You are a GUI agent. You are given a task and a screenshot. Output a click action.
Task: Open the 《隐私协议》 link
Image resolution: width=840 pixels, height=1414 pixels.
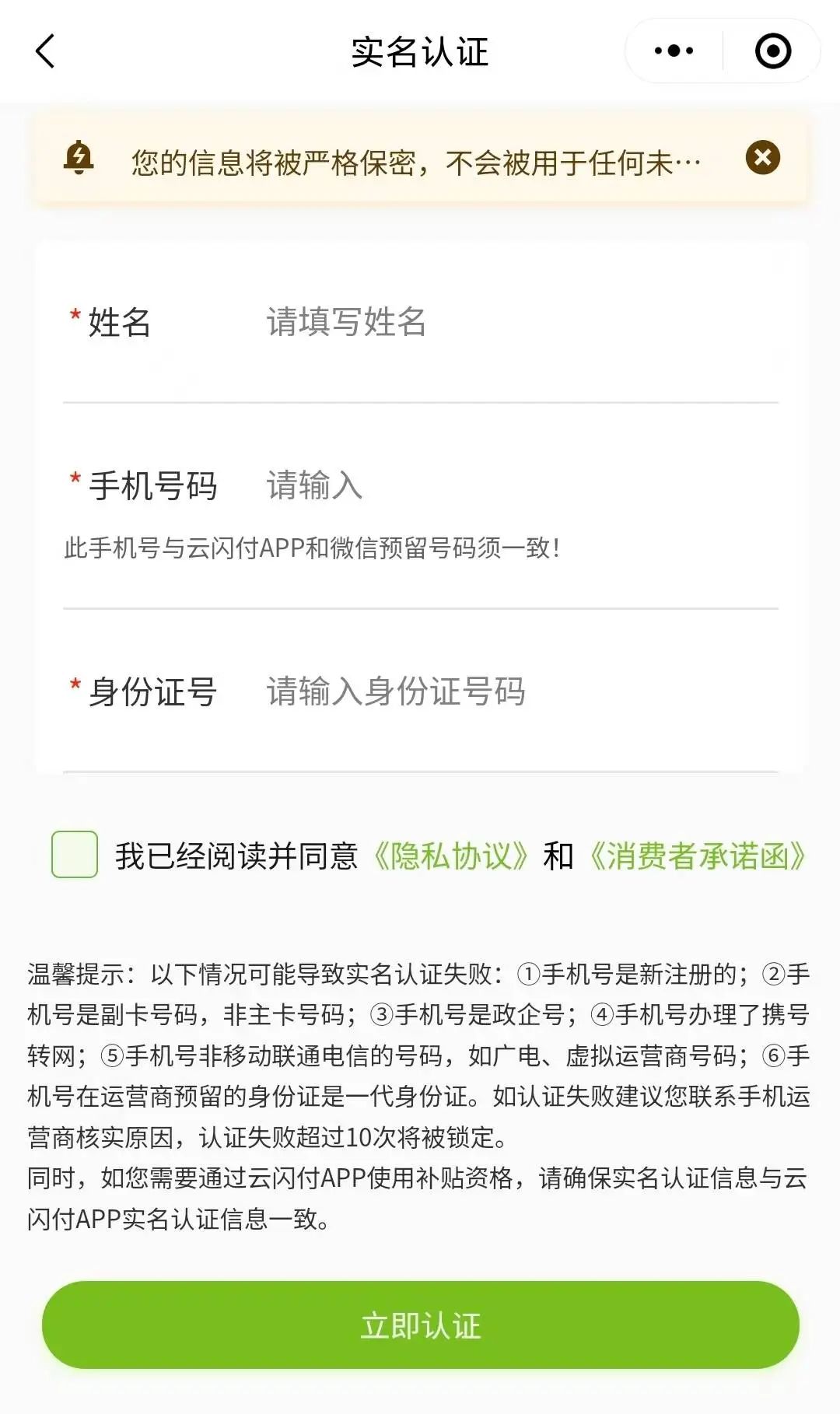point(451,856)
